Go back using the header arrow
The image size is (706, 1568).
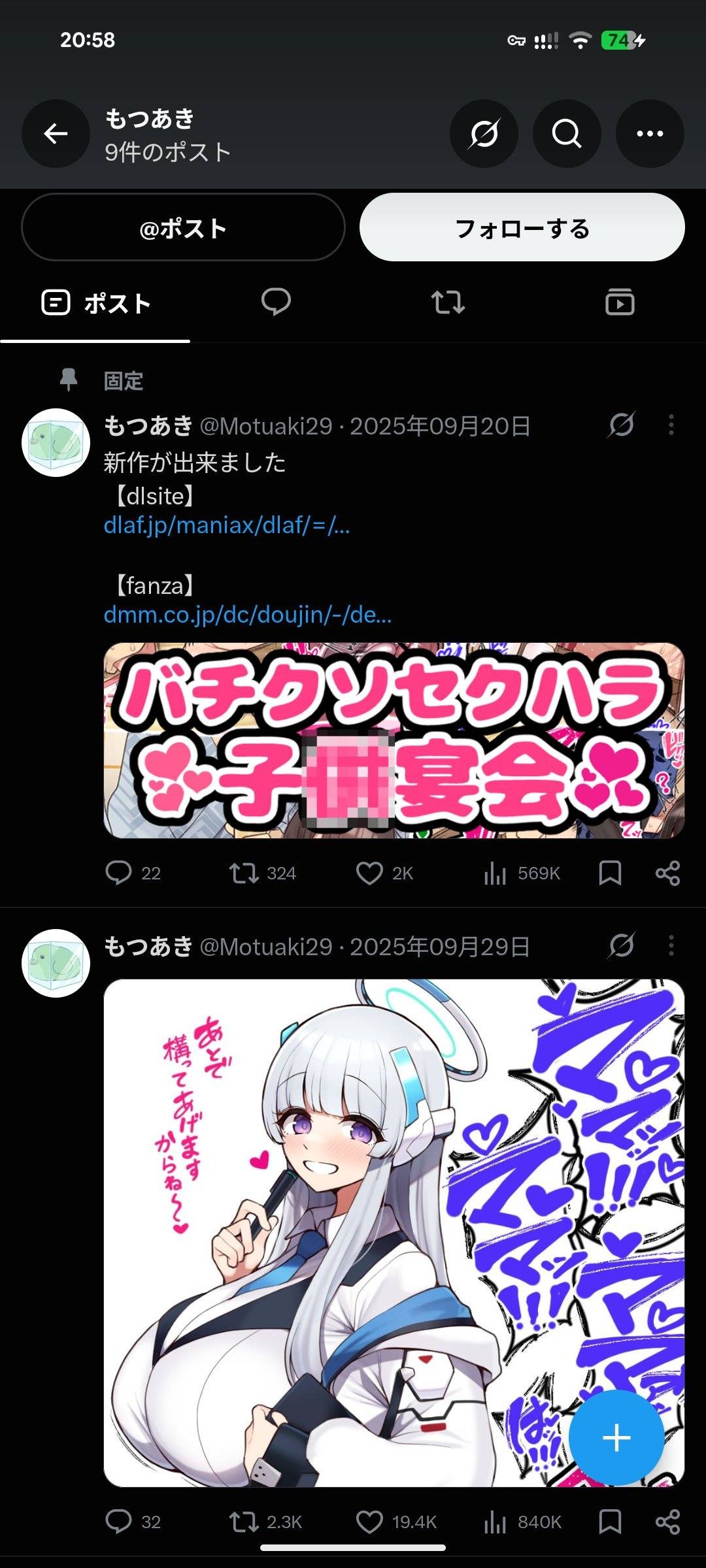pos(56,134)
